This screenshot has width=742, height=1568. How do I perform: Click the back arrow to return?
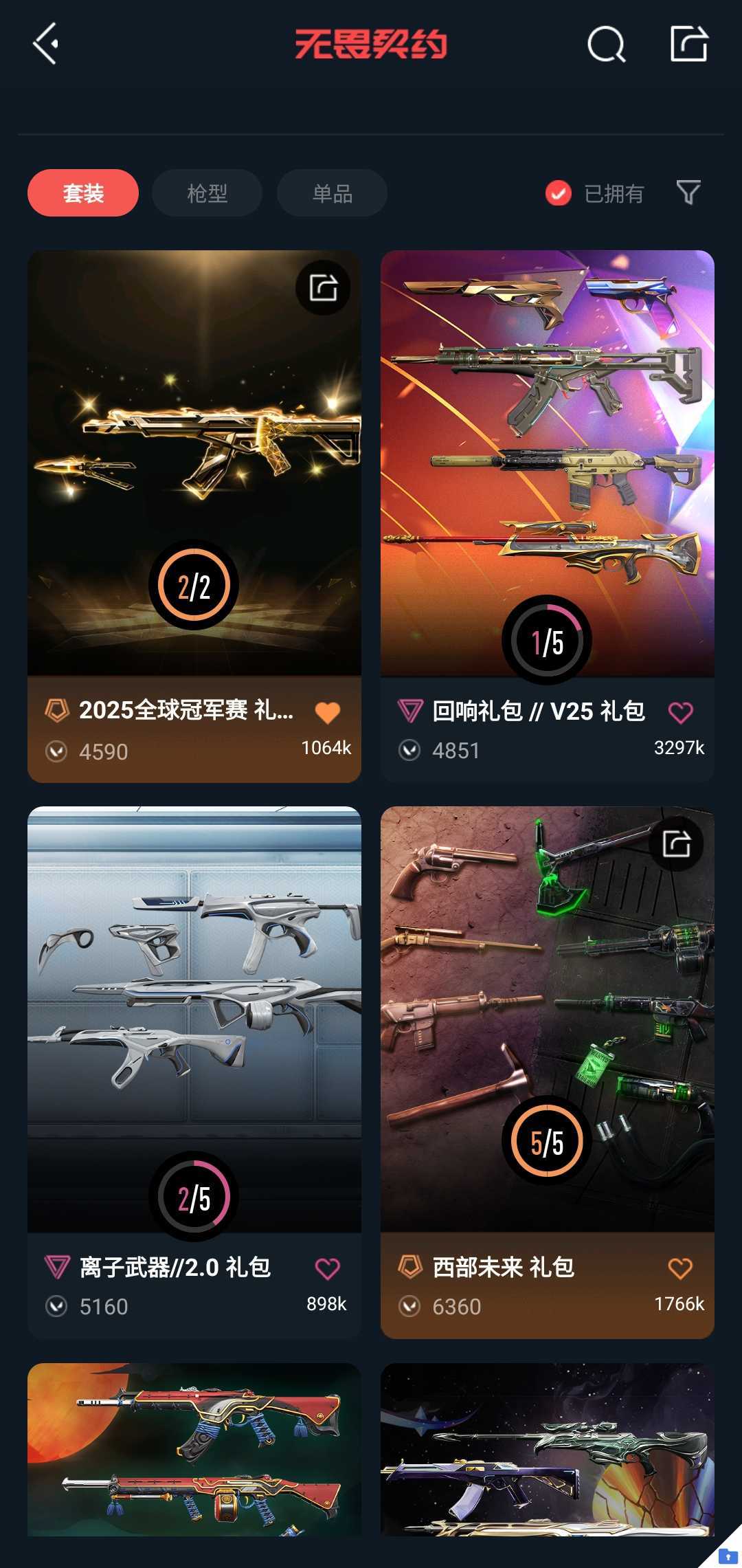45,43
